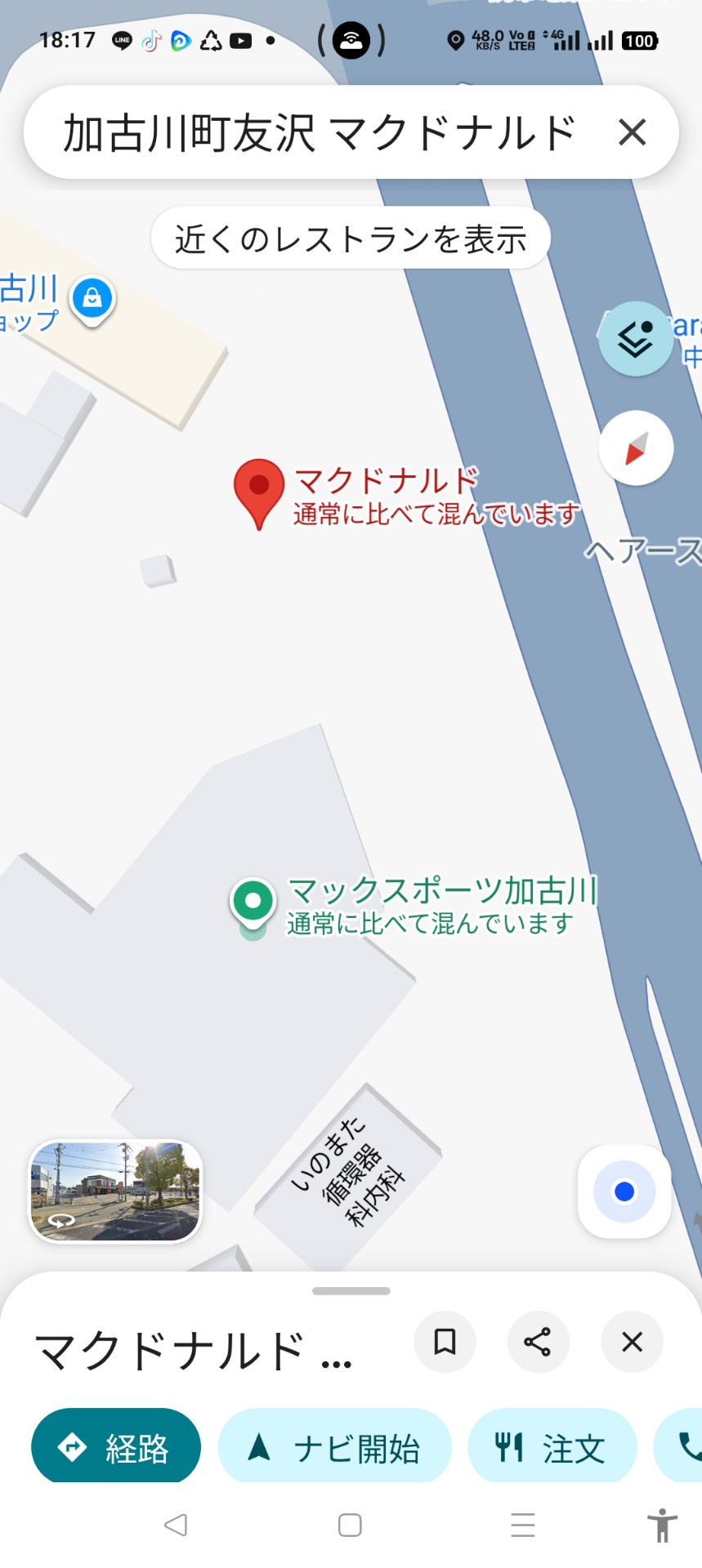Select the blue shopping pin
Screen dimensions: 702x1568
(92, 299)
